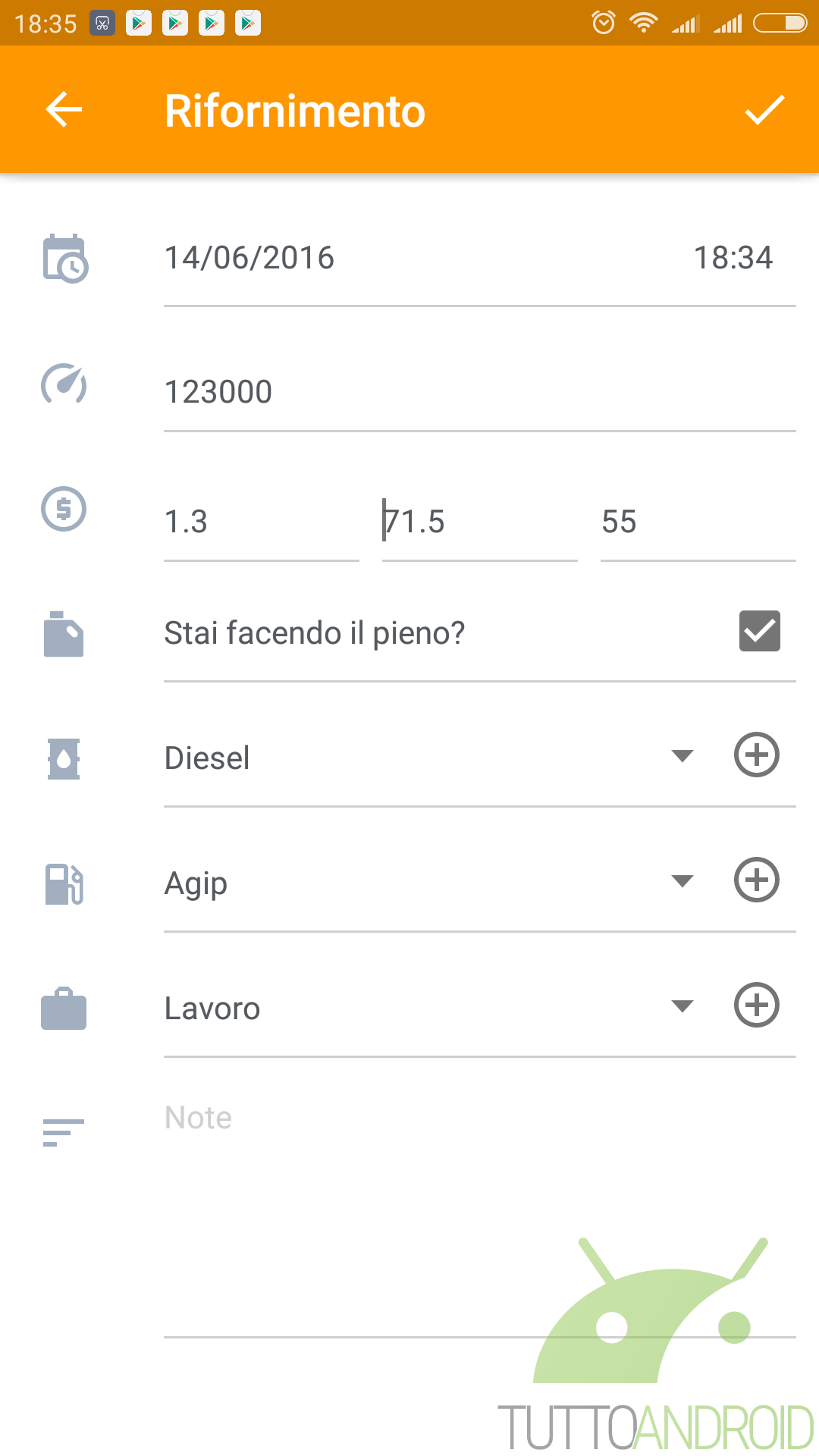This screenshot has width=819, height=1456.
Task: Edit the liters field showing 55
Action: (x=698, y=522)
